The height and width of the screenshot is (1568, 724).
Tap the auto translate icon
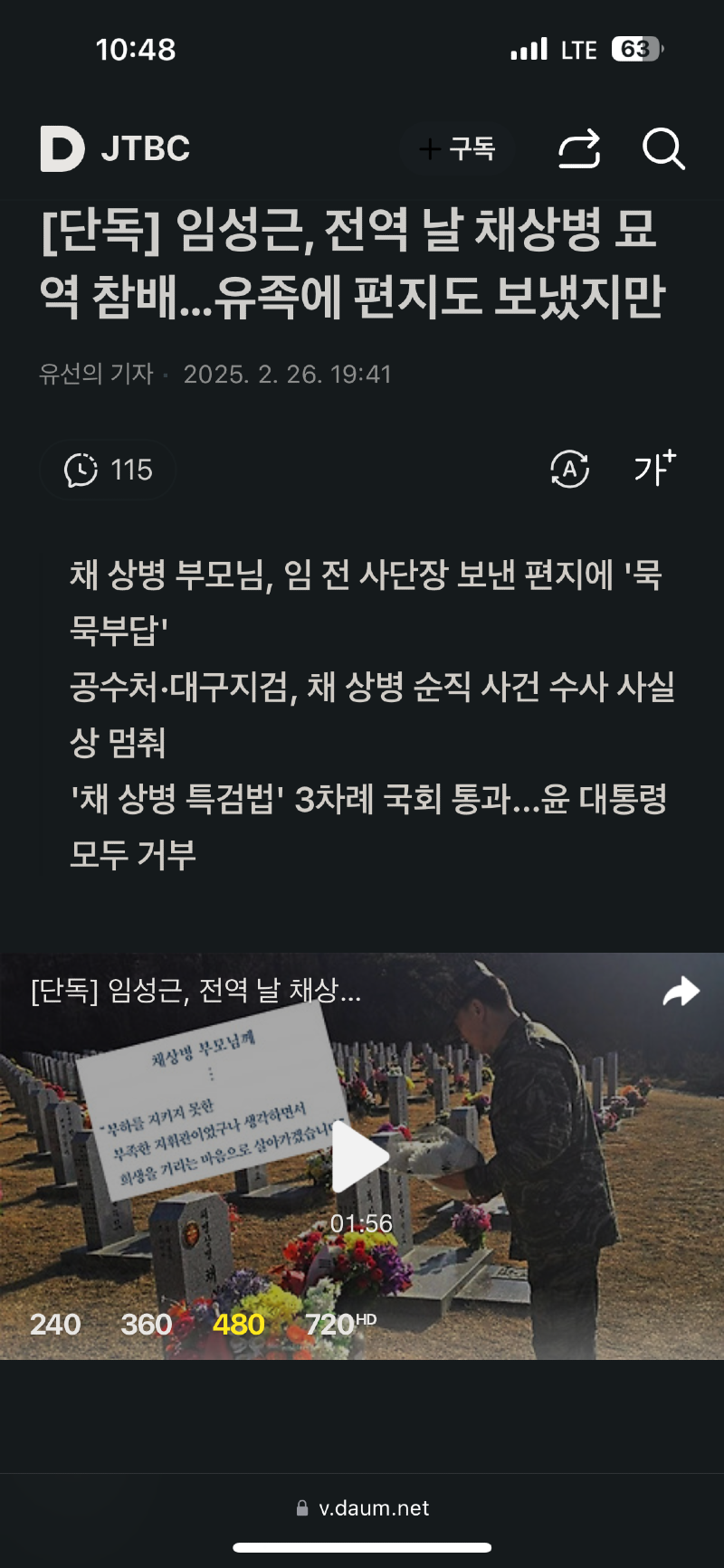(569, 470)
